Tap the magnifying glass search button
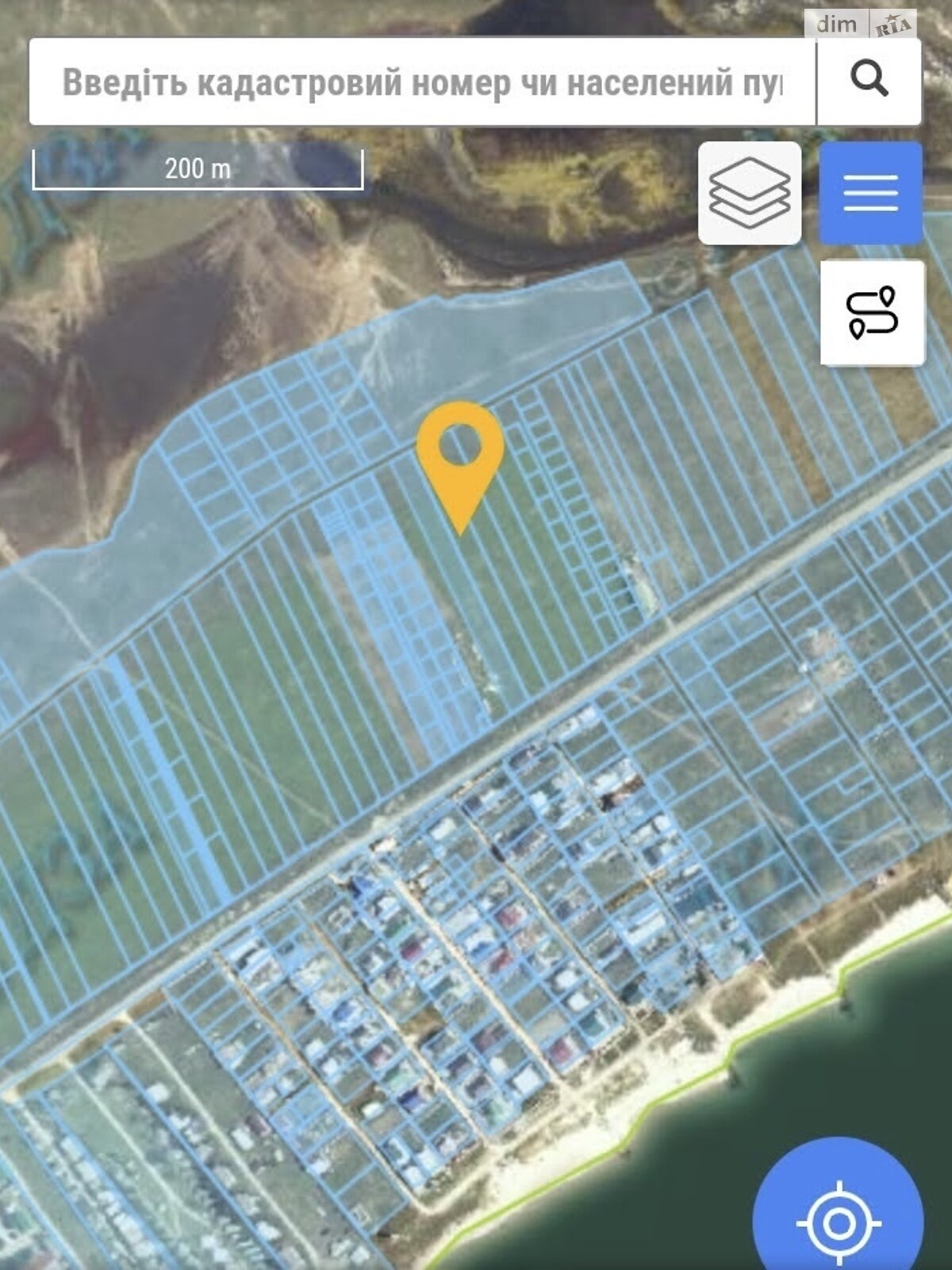The width and height of the screenshot is (952, 1270). [x=869, y=80]
